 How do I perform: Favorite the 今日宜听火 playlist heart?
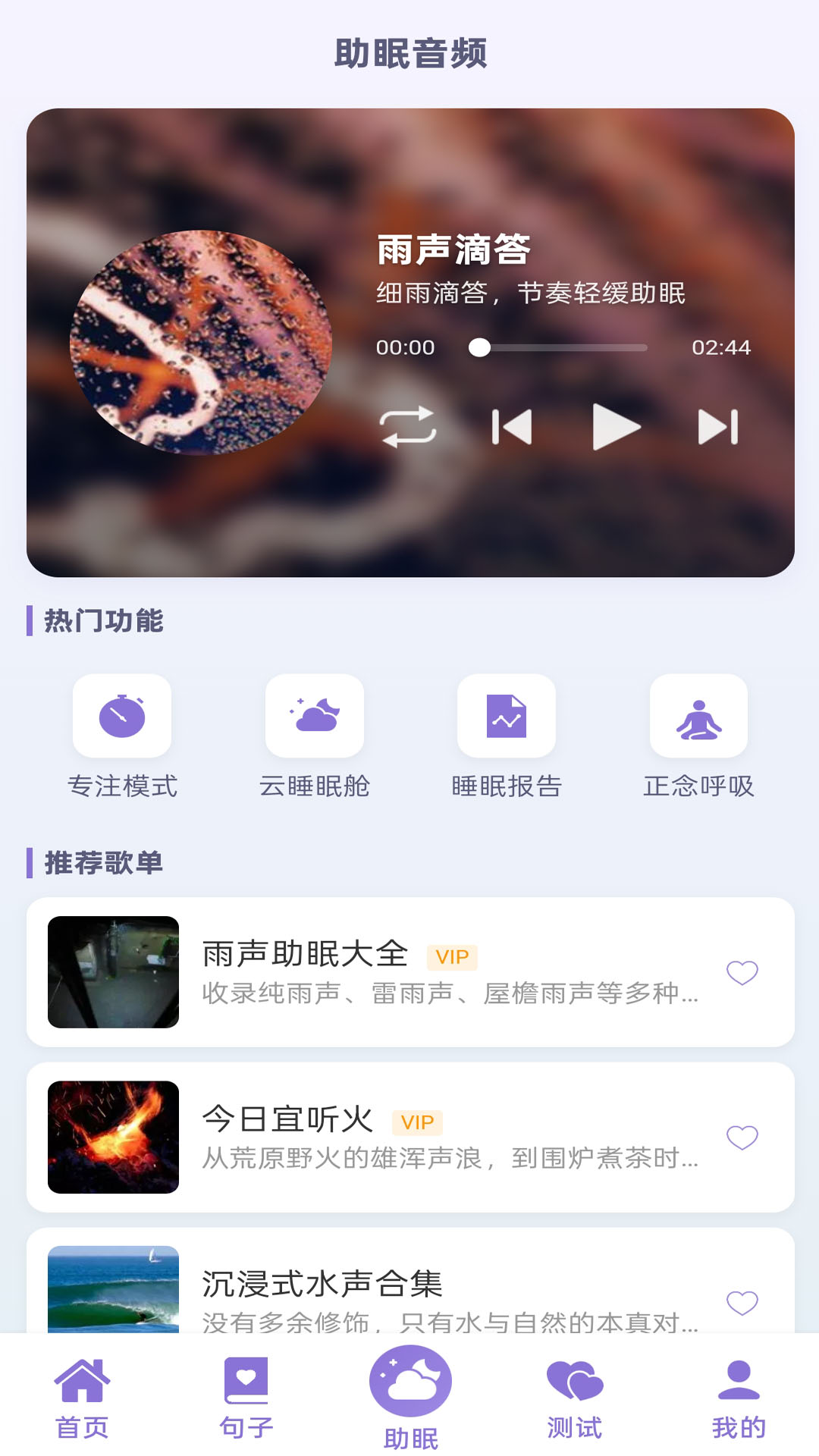pos(741,1137)
